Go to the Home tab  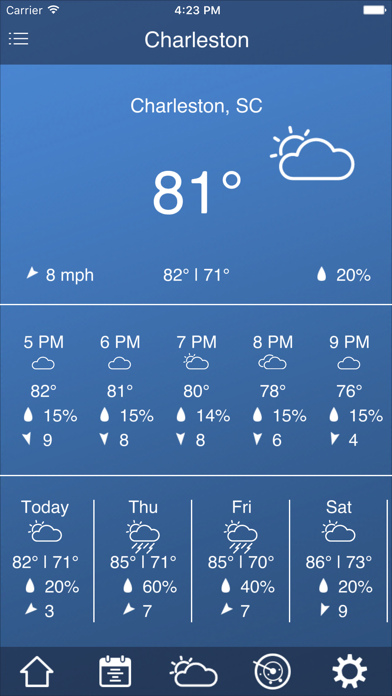(37, 671)
